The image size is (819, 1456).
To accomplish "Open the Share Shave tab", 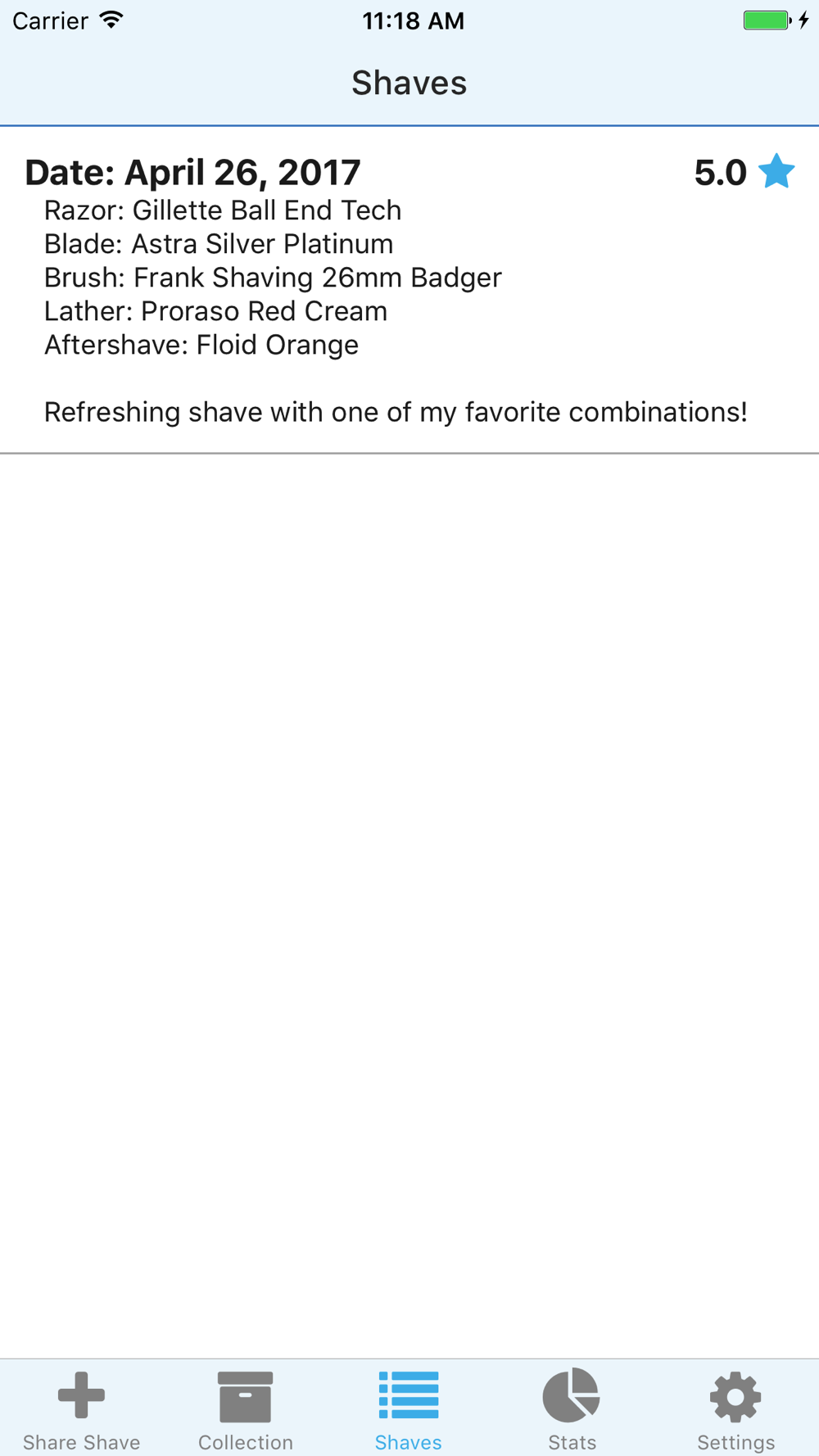I will [x=82, y=1410].
